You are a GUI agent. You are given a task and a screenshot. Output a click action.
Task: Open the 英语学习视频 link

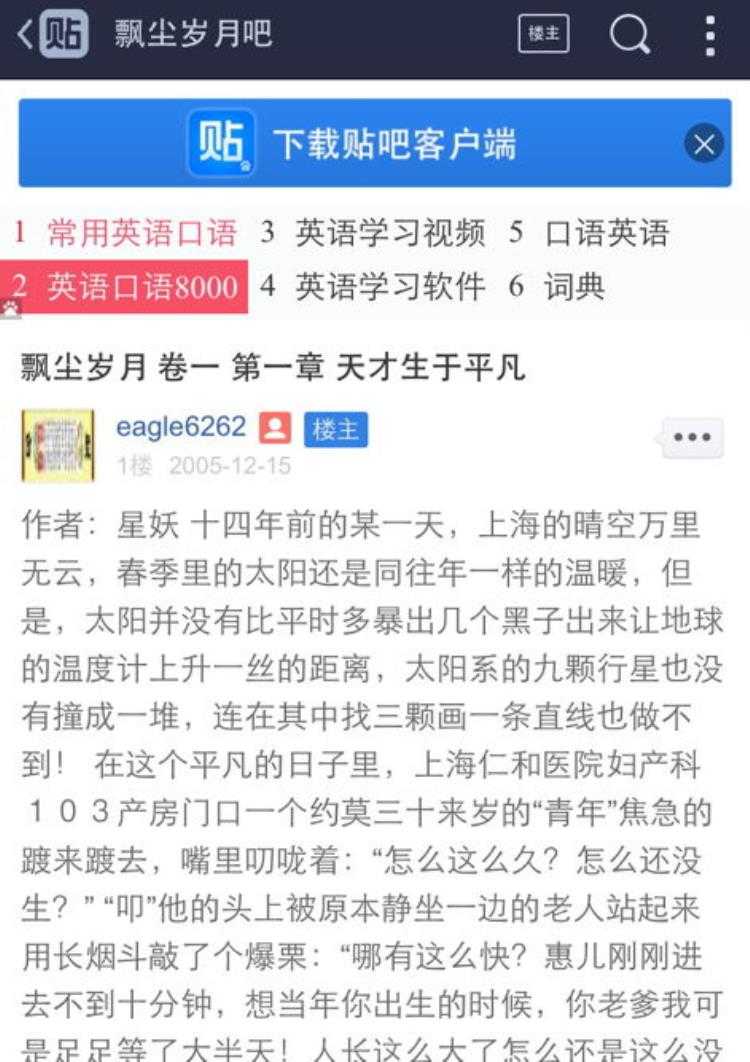pos(390,233)
